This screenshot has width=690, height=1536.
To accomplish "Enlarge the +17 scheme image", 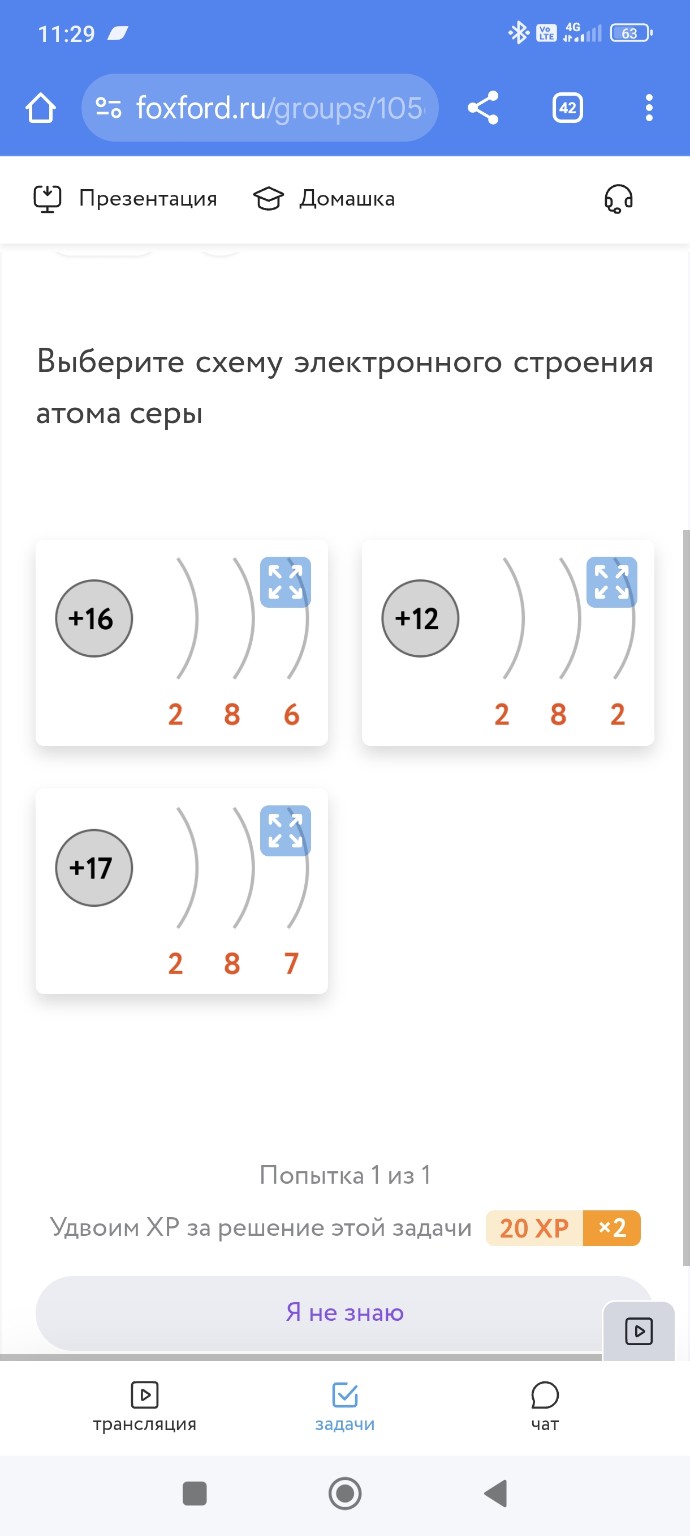I will [285, 830].
